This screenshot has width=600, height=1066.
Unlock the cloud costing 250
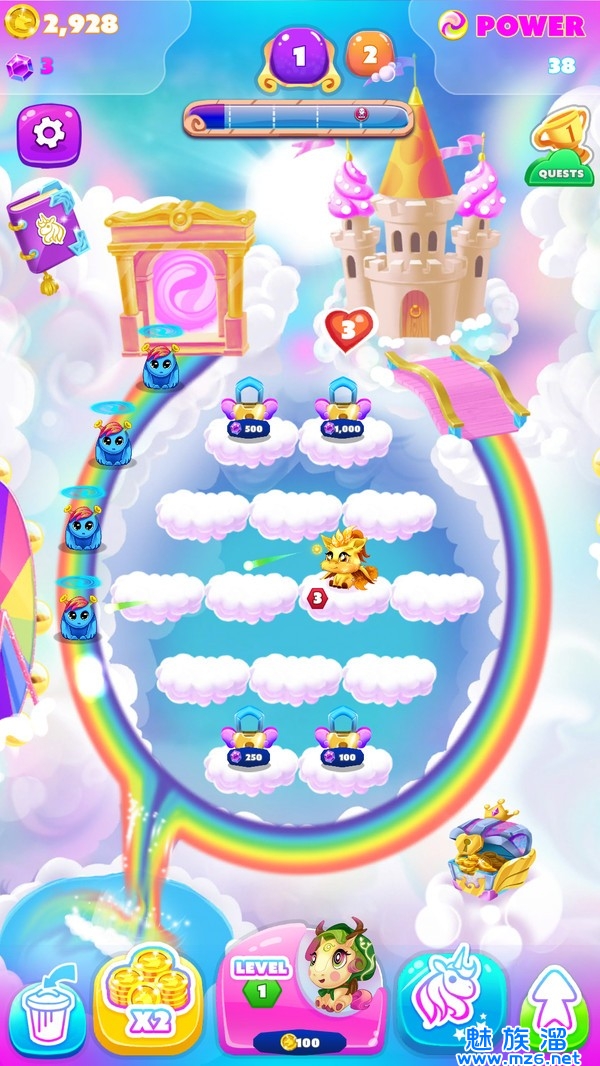click(250, 746)
